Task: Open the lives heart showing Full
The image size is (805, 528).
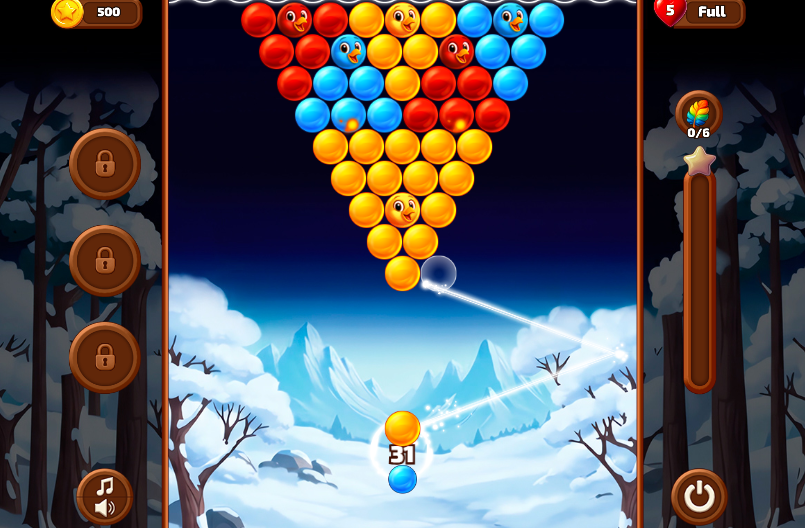Action: tap(701, 12)
